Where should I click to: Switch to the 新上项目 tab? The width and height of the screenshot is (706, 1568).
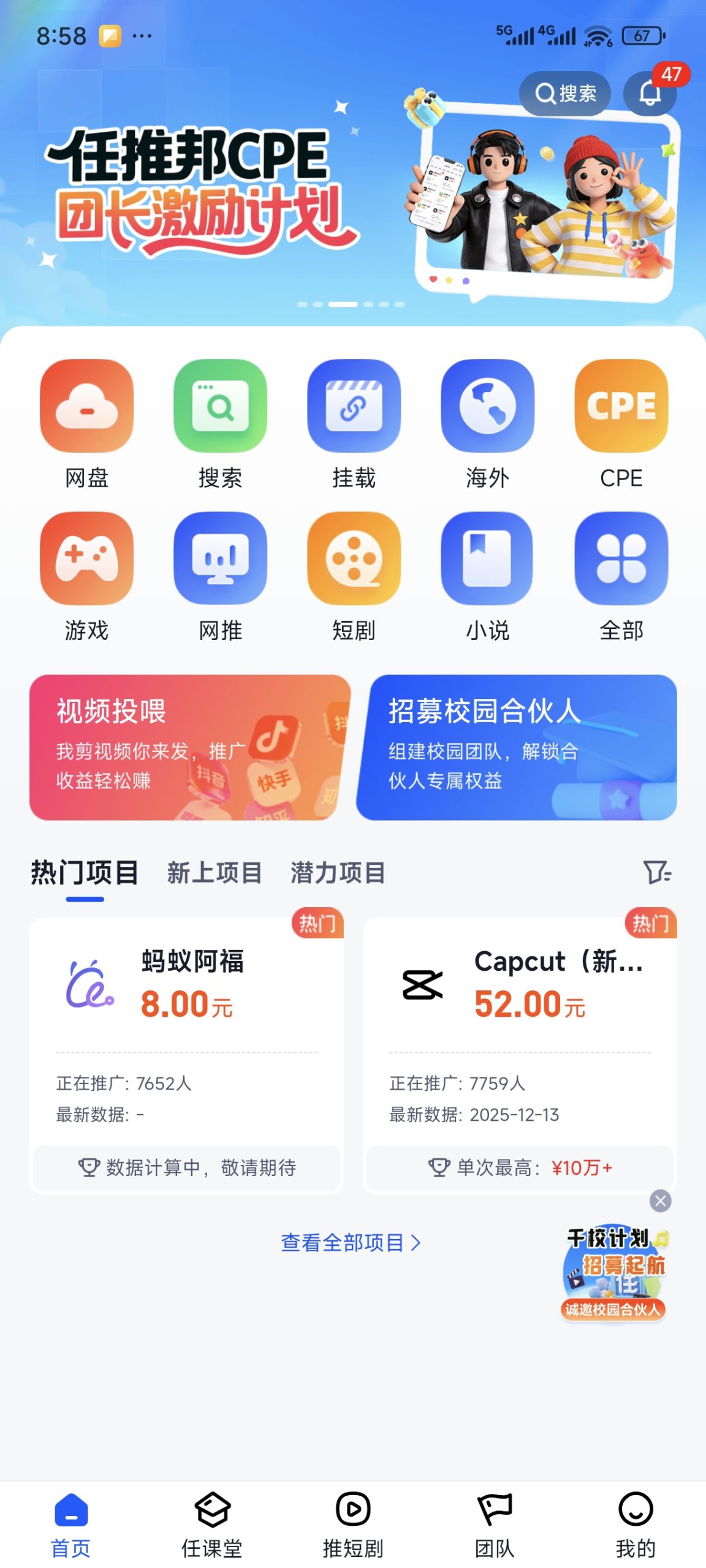(x=214, y=873)
